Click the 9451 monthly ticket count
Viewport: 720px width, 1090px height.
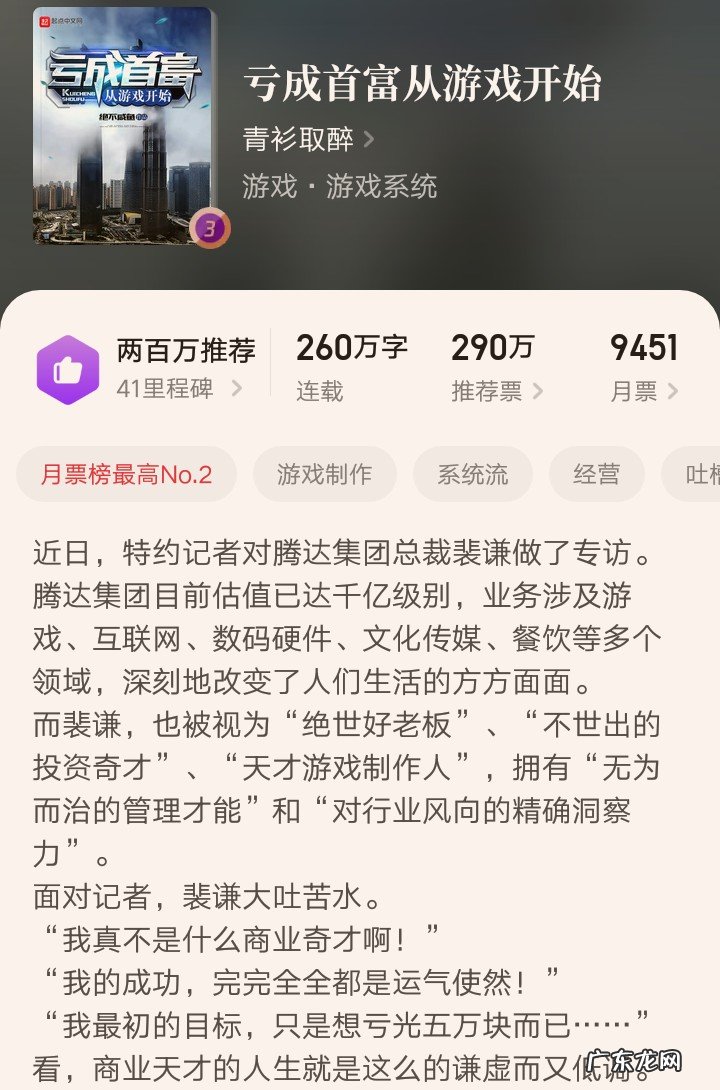pos(642,349)
